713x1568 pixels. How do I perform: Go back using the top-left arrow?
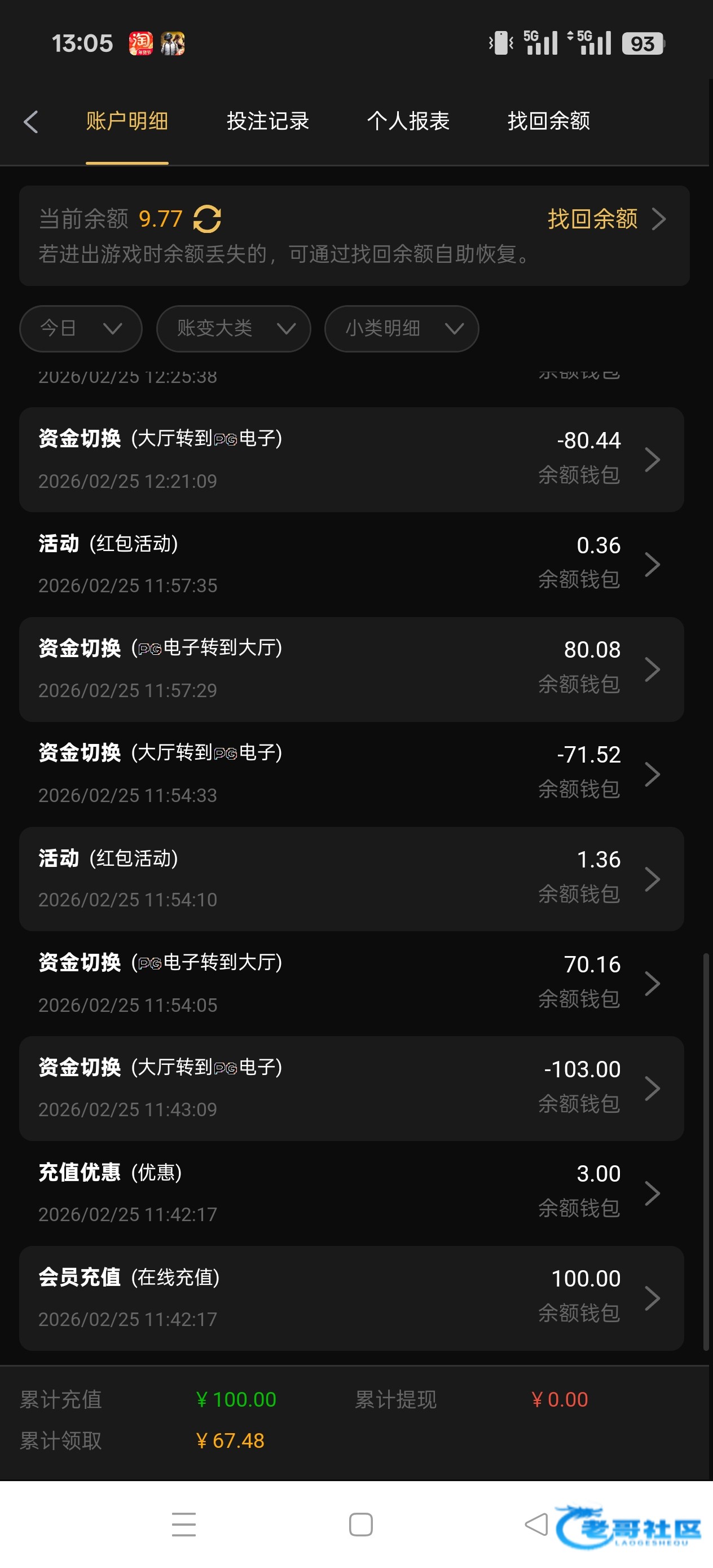click(31, 122)
